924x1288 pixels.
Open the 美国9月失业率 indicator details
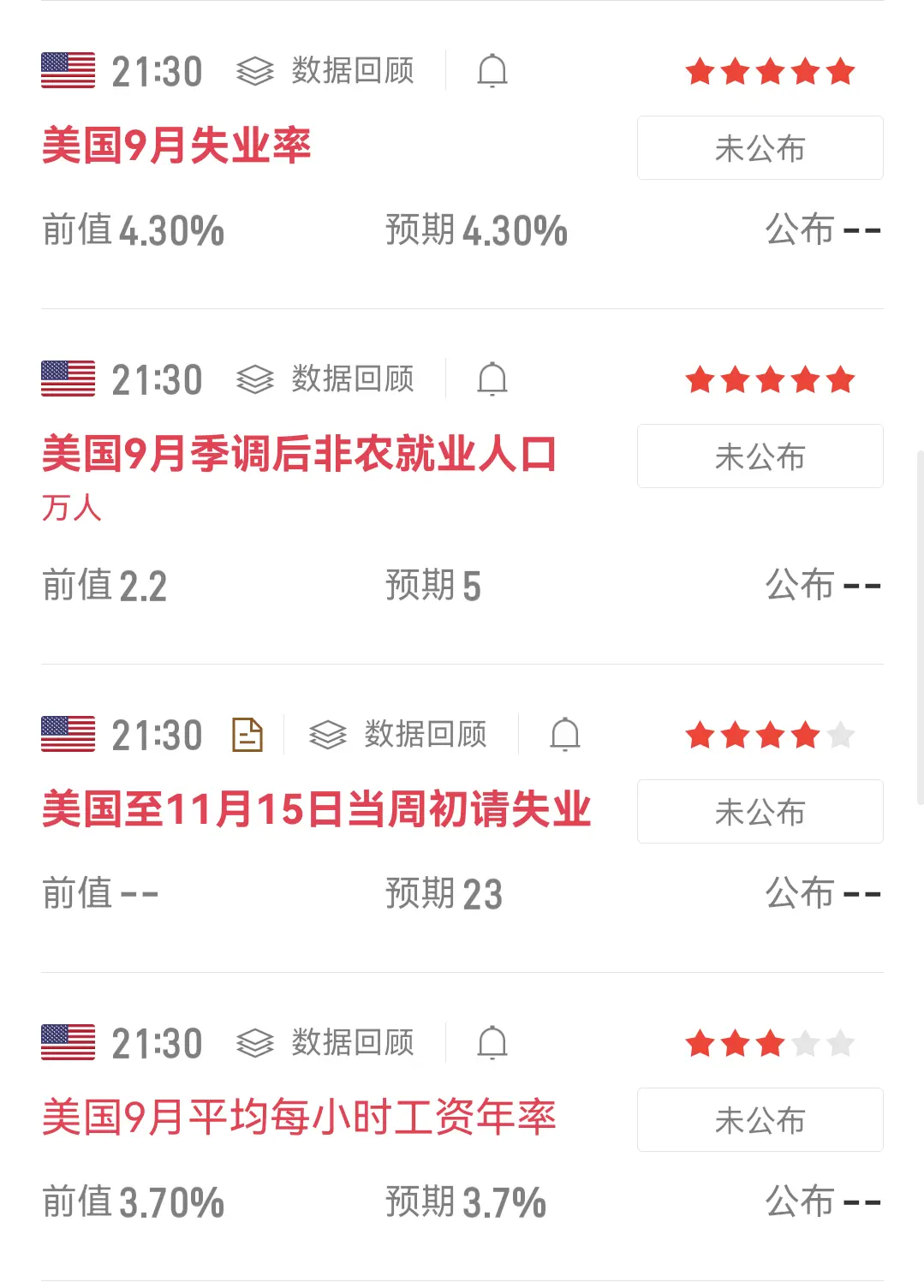[176, 146]
